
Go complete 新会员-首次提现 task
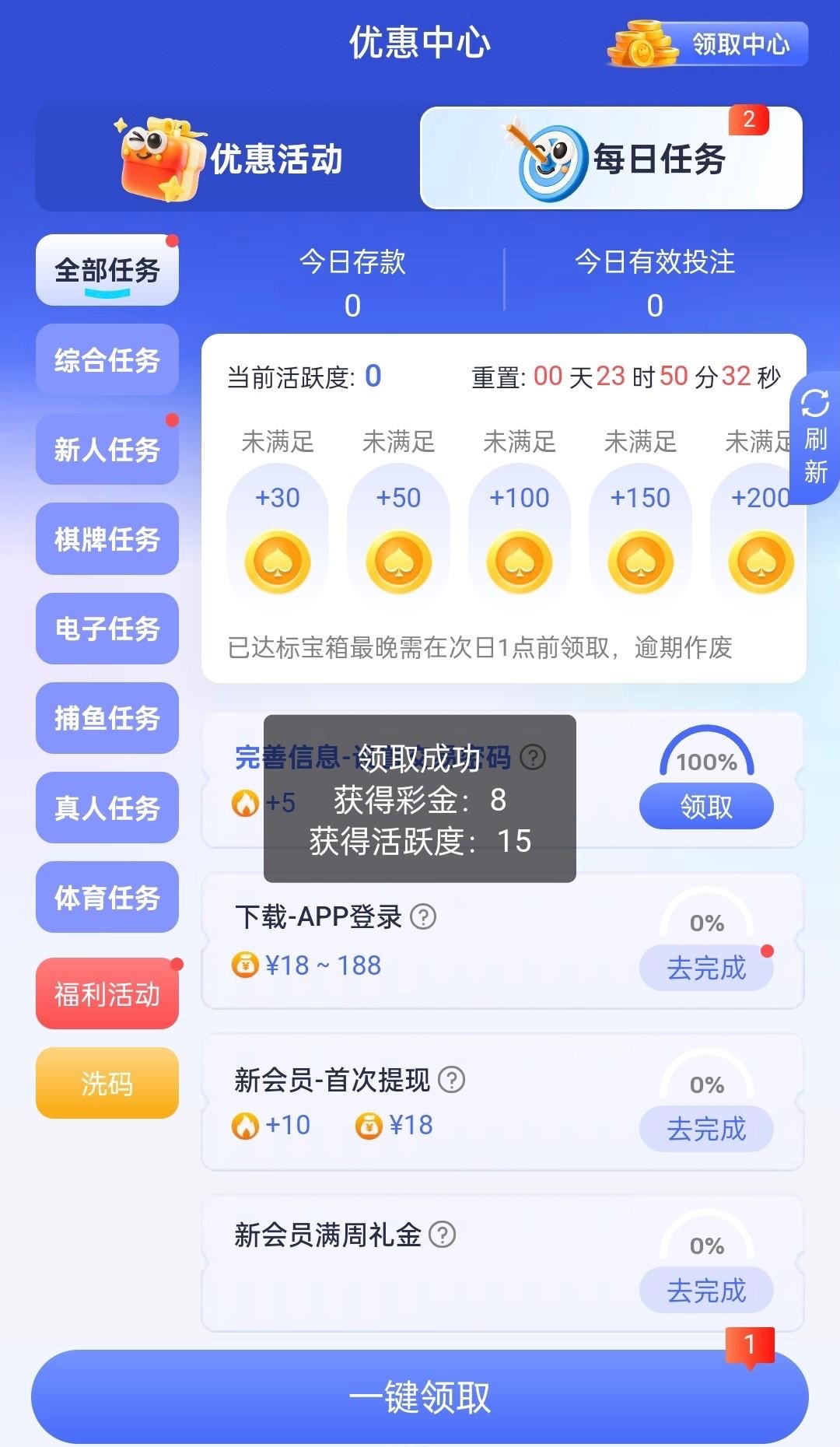pyautogui.click(x=706, y=1130)
